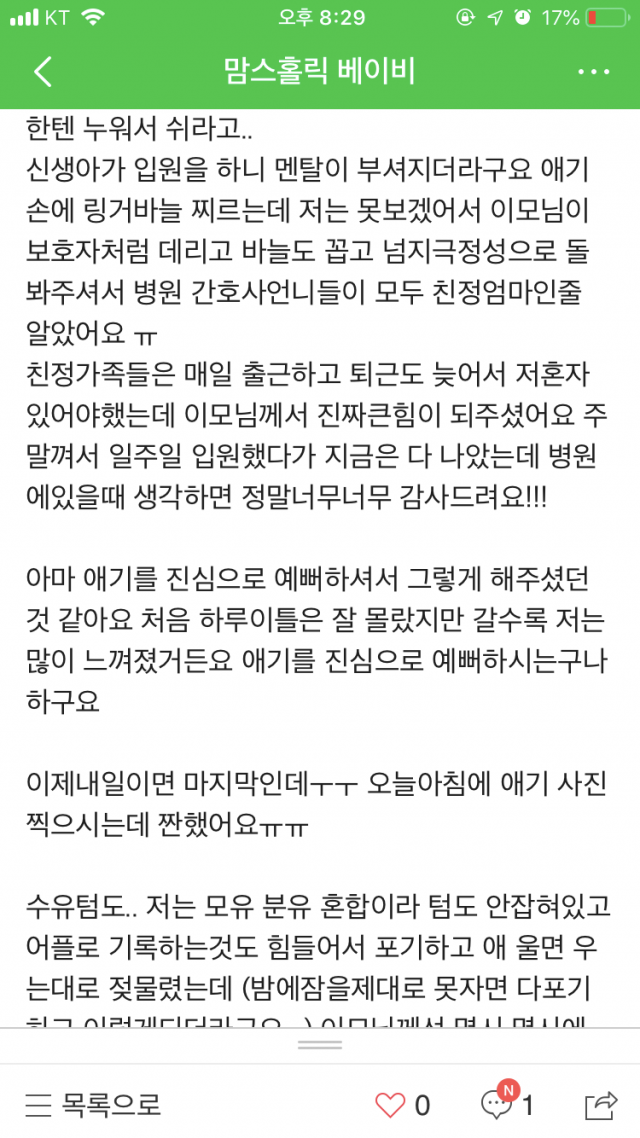Image resolution: width=640 pixels, height=1138 pixels.
Task: Share this post
Action: (x=601, y=1104)
